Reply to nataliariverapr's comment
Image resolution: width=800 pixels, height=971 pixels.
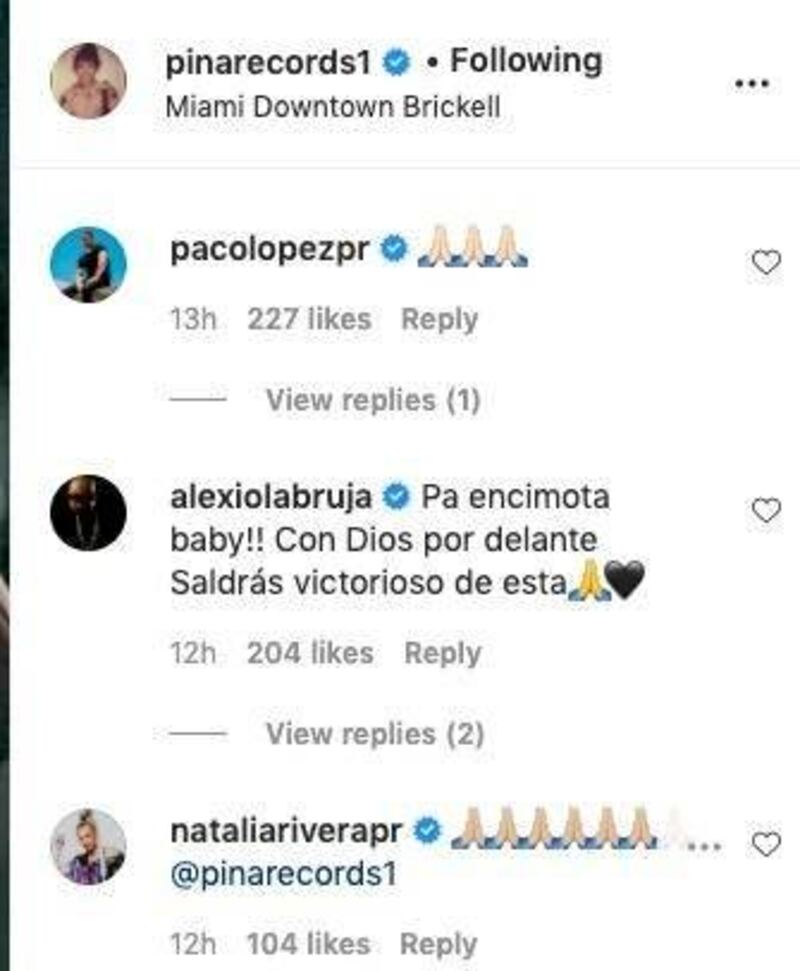(x=439, y=944)
